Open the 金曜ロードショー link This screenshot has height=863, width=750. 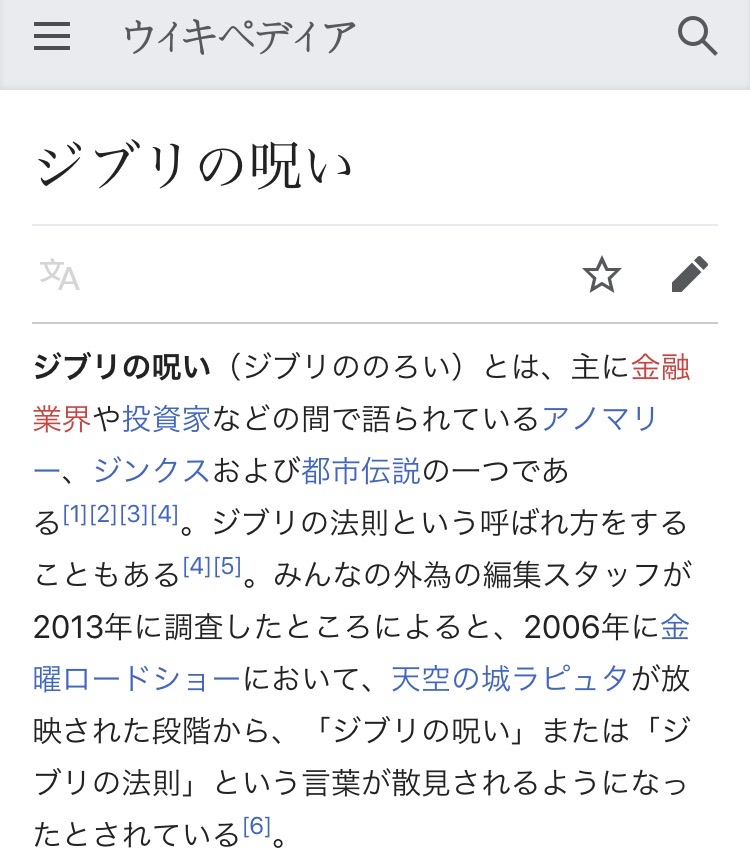pos(137,679)
